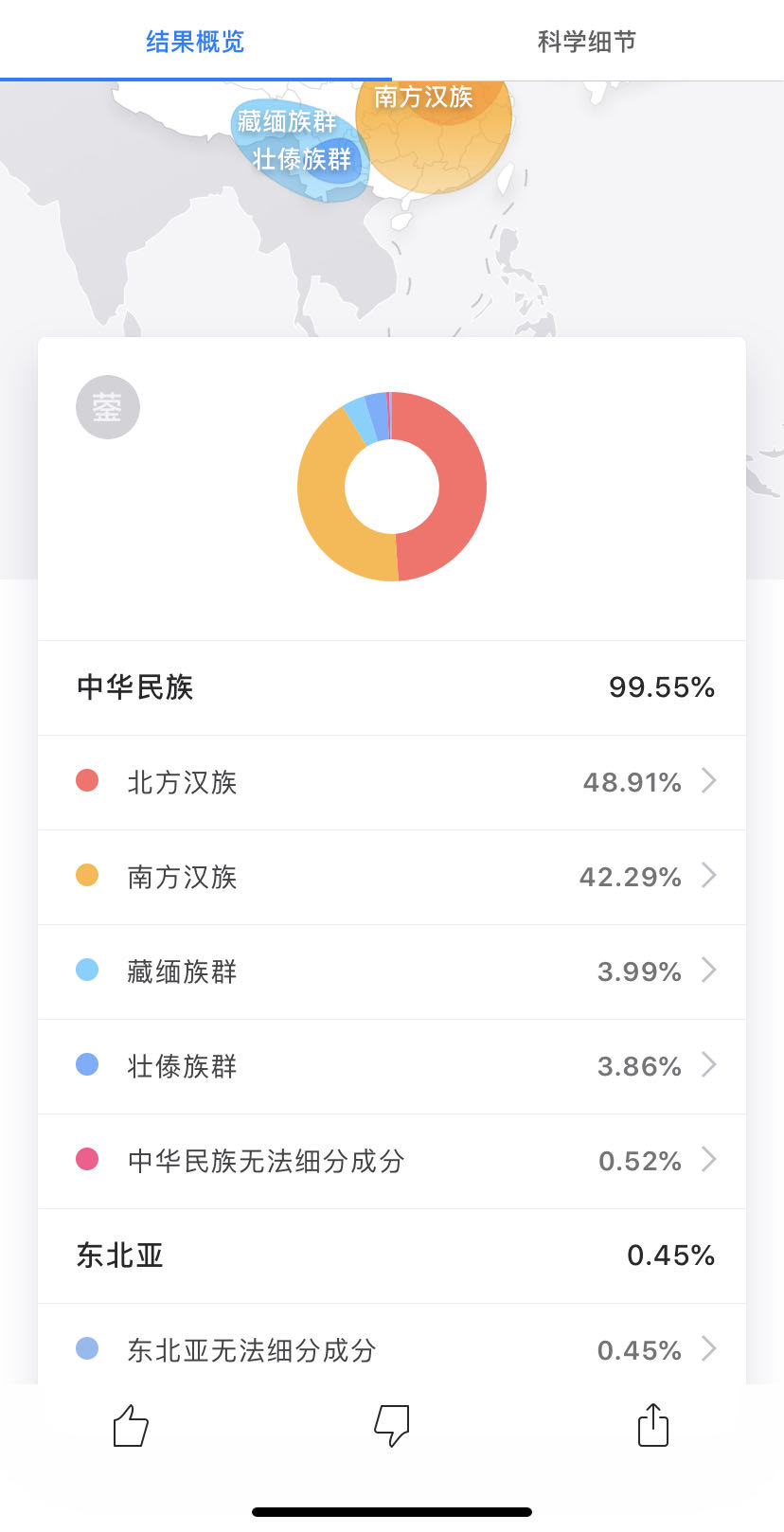
Task: Open 东北亚无法细分成分 row
Action: point(392,1348)
